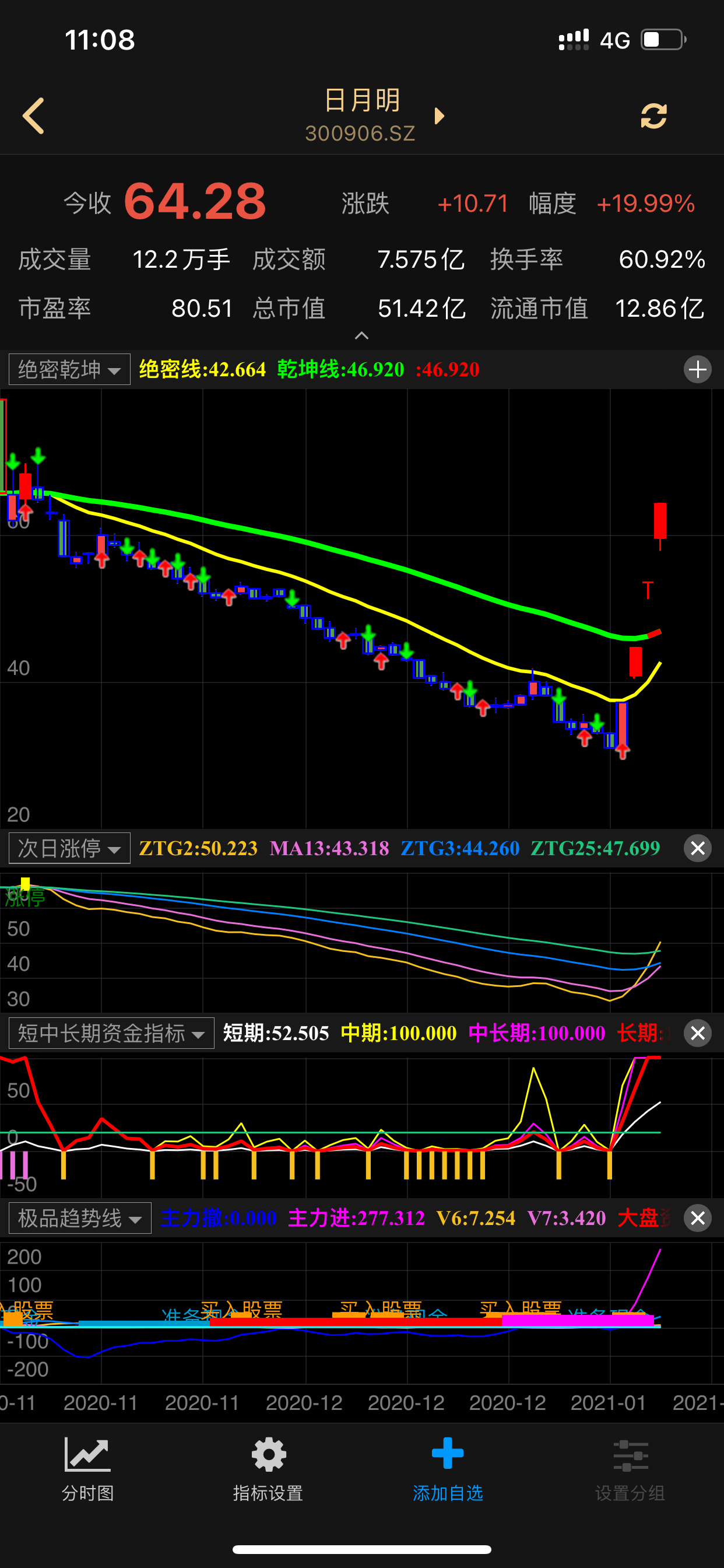Close the 极品趋势线 indicator panel
724x1568 pixels.
(x=697, y=1218)
